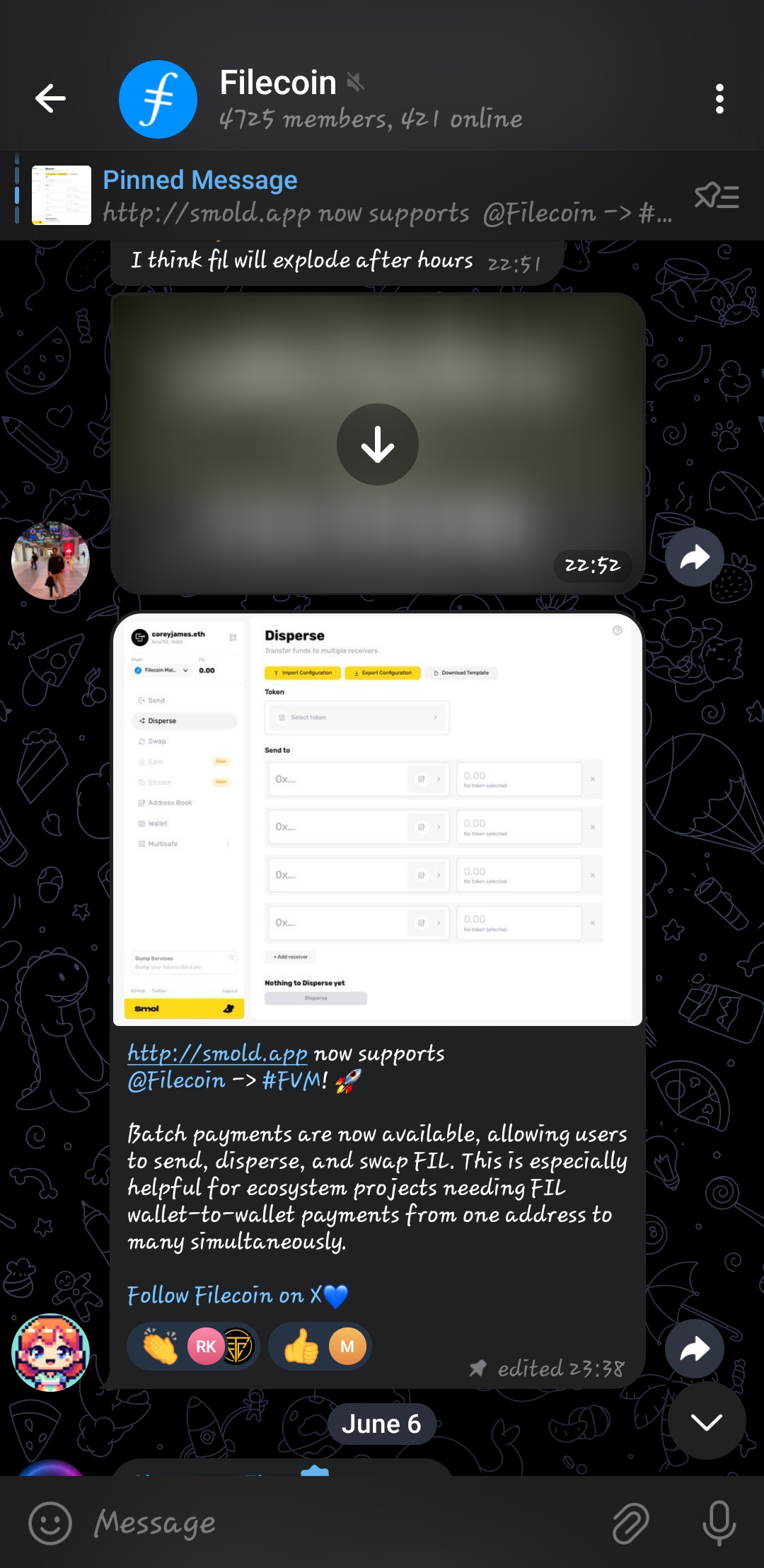This screenshot has width=764, height=1568.
Task: Open the three-dot overflow menu
Action: [x=719, y=99]
